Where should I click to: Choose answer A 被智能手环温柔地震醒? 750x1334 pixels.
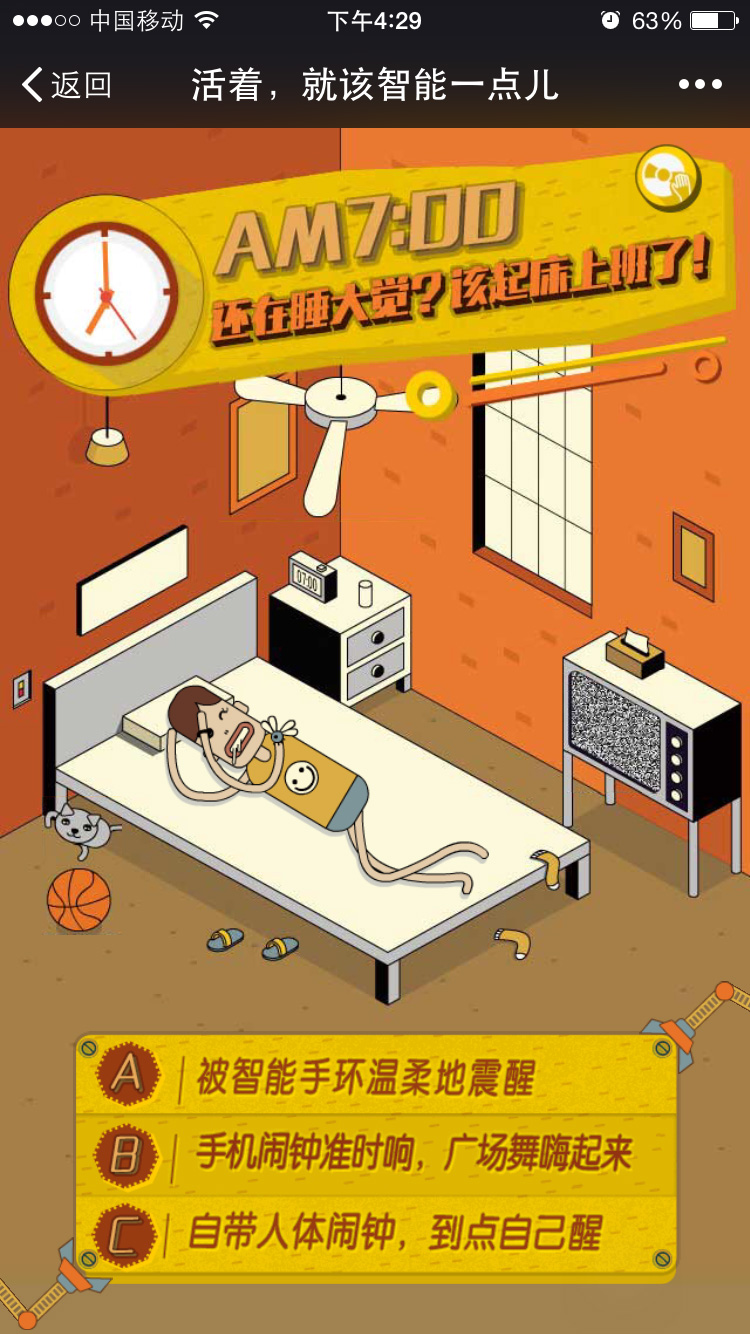[375, 1077]
